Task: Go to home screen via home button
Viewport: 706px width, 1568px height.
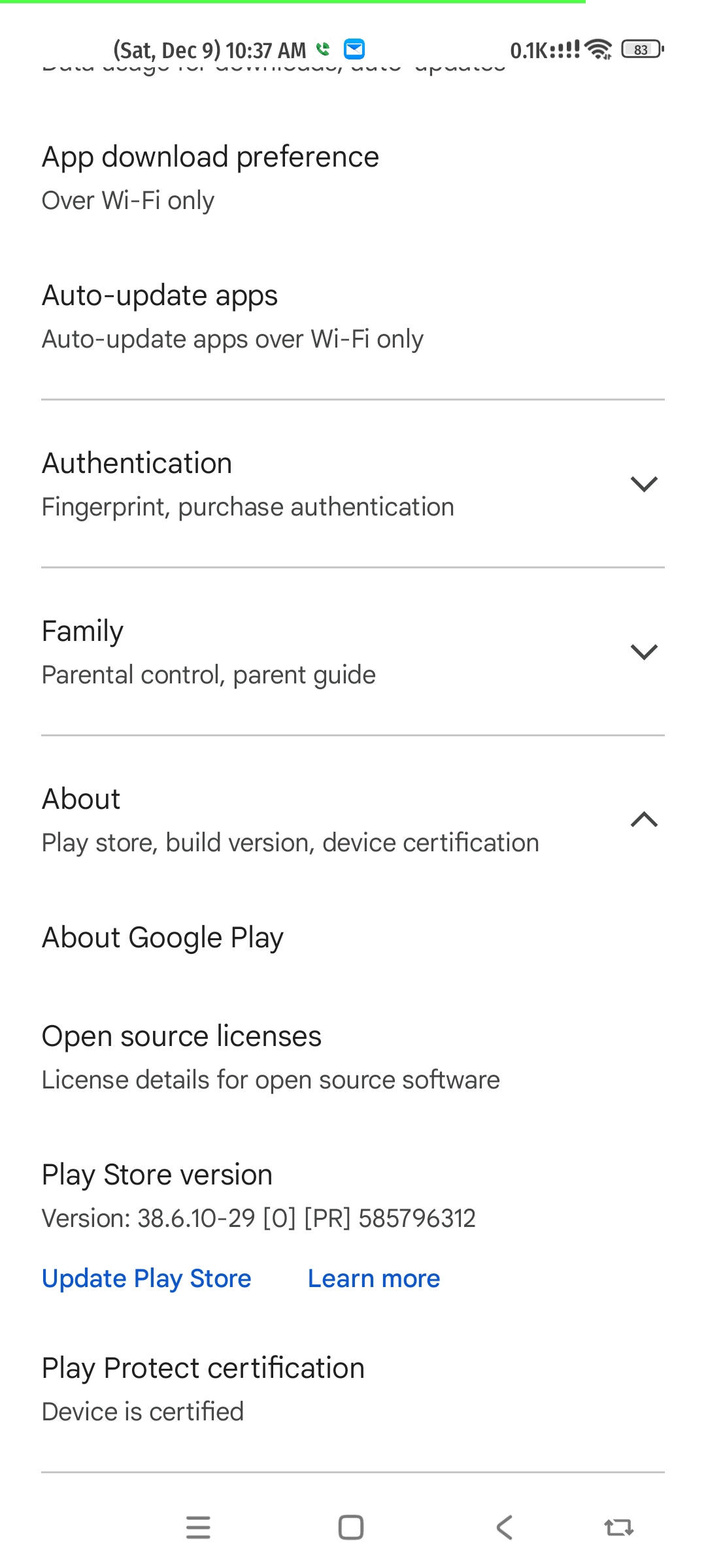Action: pos(351,1527)
